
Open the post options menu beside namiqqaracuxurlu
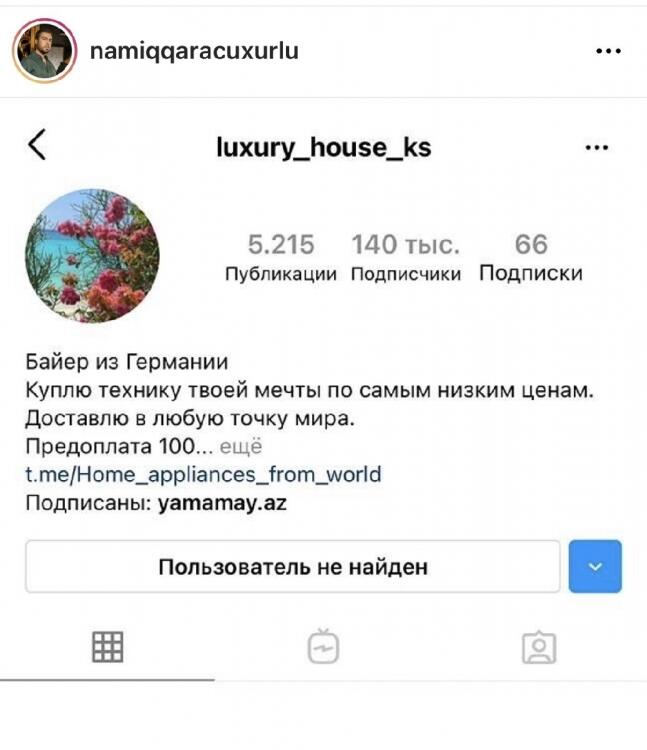click(608, 51)
